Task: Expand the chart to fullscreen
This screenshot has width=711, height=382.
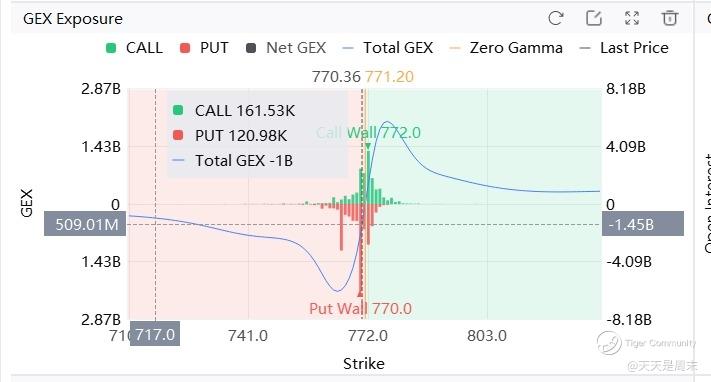Action: [632, 18]
